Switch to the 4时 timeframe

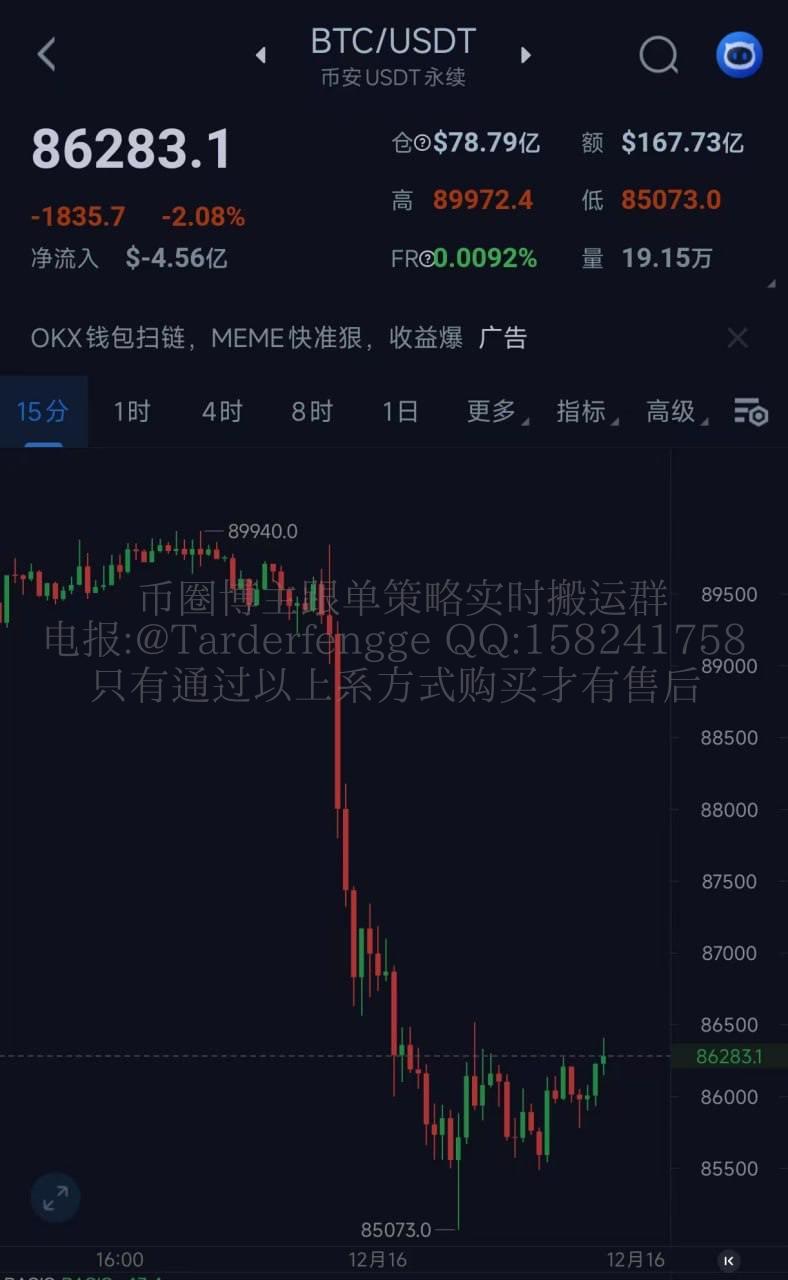coord(221,411)
